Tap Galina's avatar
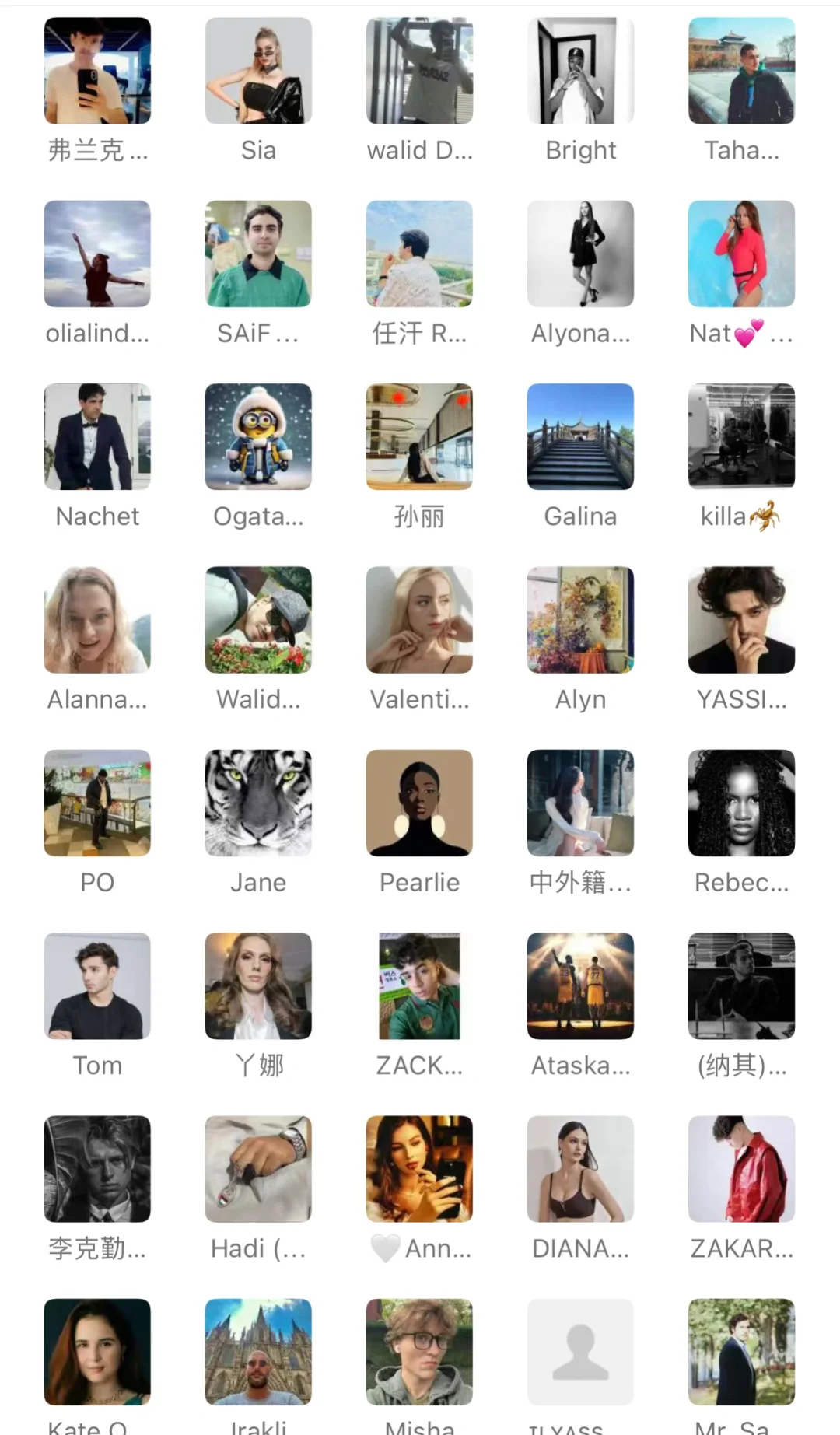 [x=580, y=436]
